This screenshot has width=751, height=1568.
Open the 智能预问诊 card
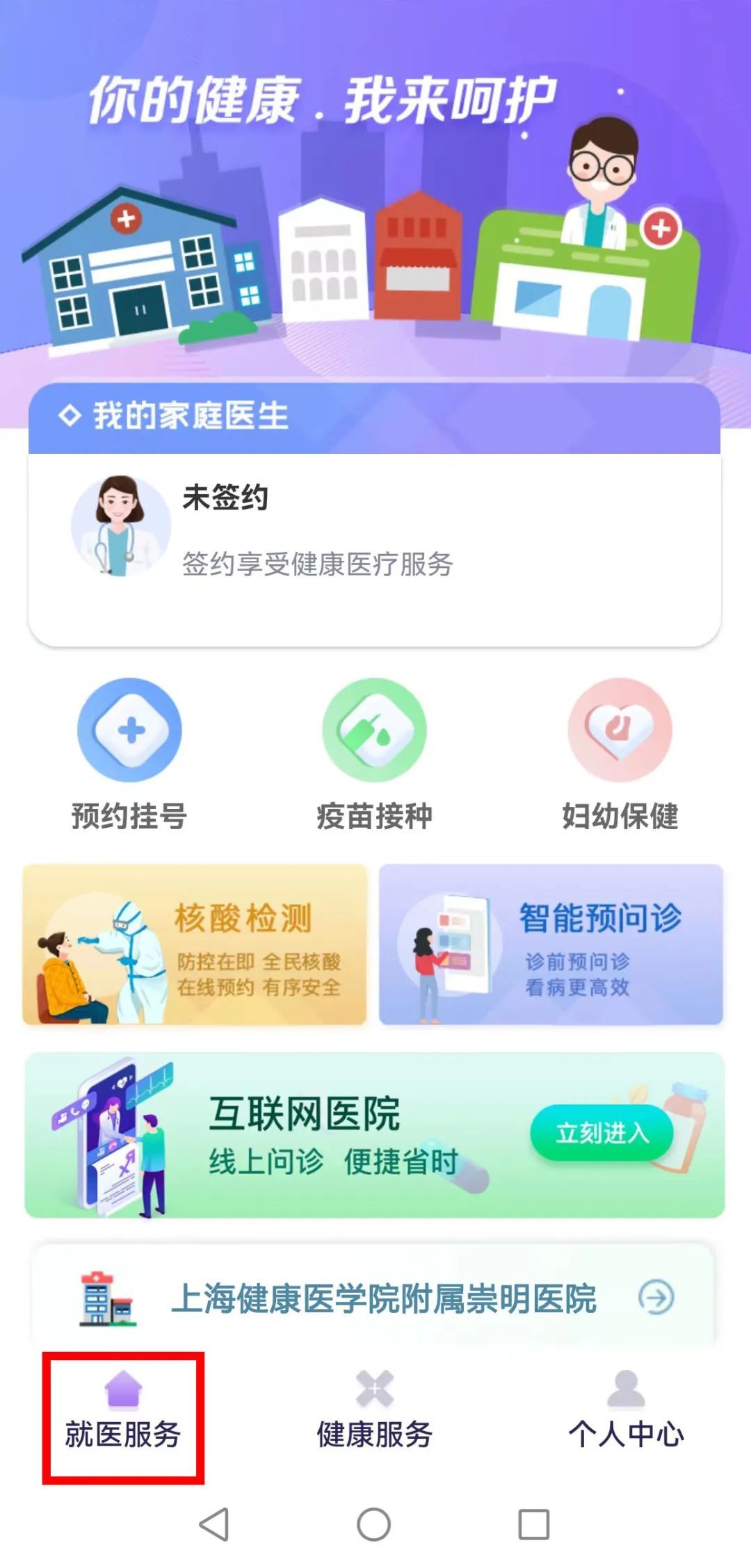(x=551, y=945)
